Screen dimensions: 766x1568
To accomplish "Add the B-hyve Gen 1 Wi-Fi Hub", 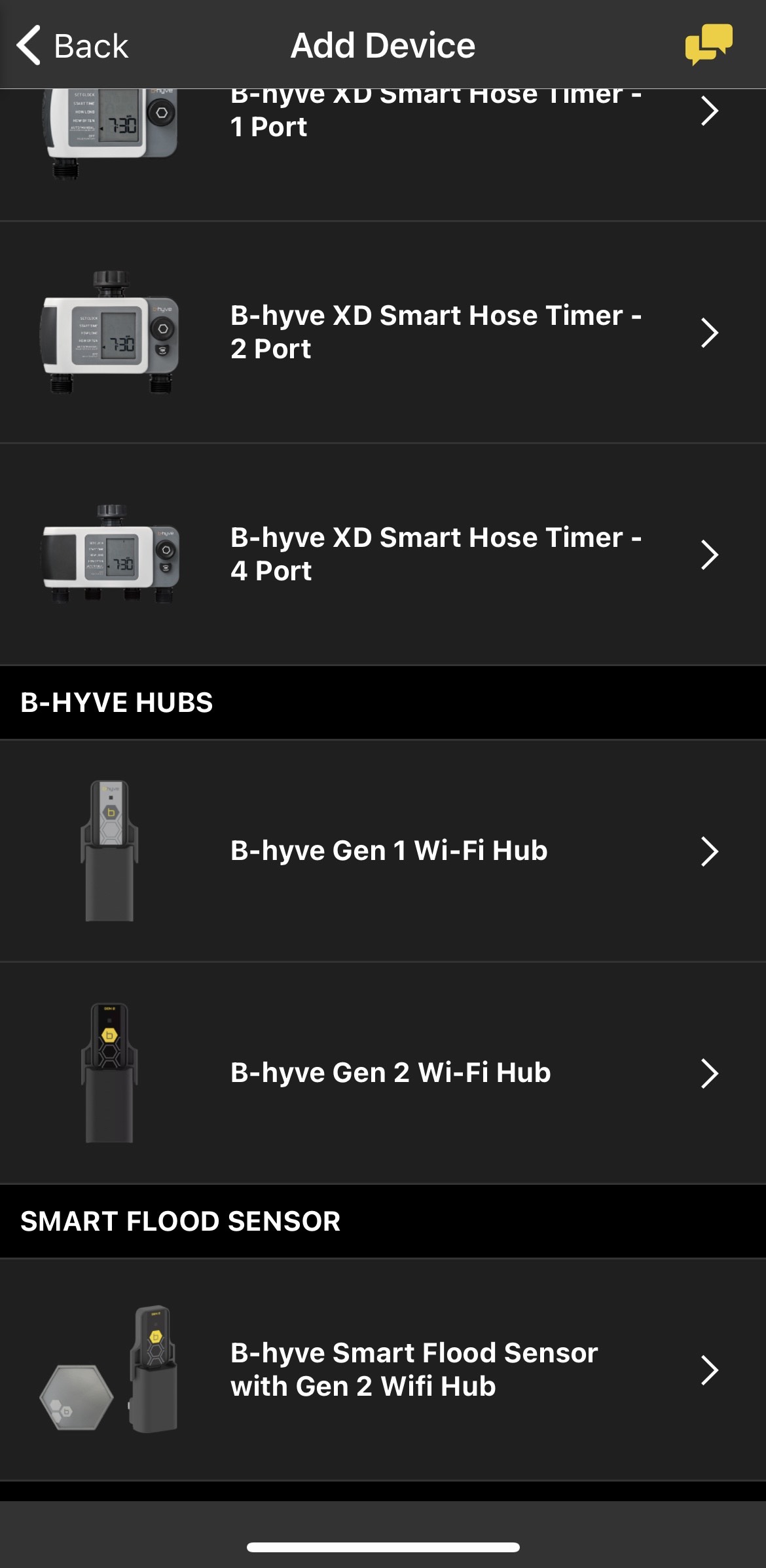I will pyautogui.click(x=383, y=851).
